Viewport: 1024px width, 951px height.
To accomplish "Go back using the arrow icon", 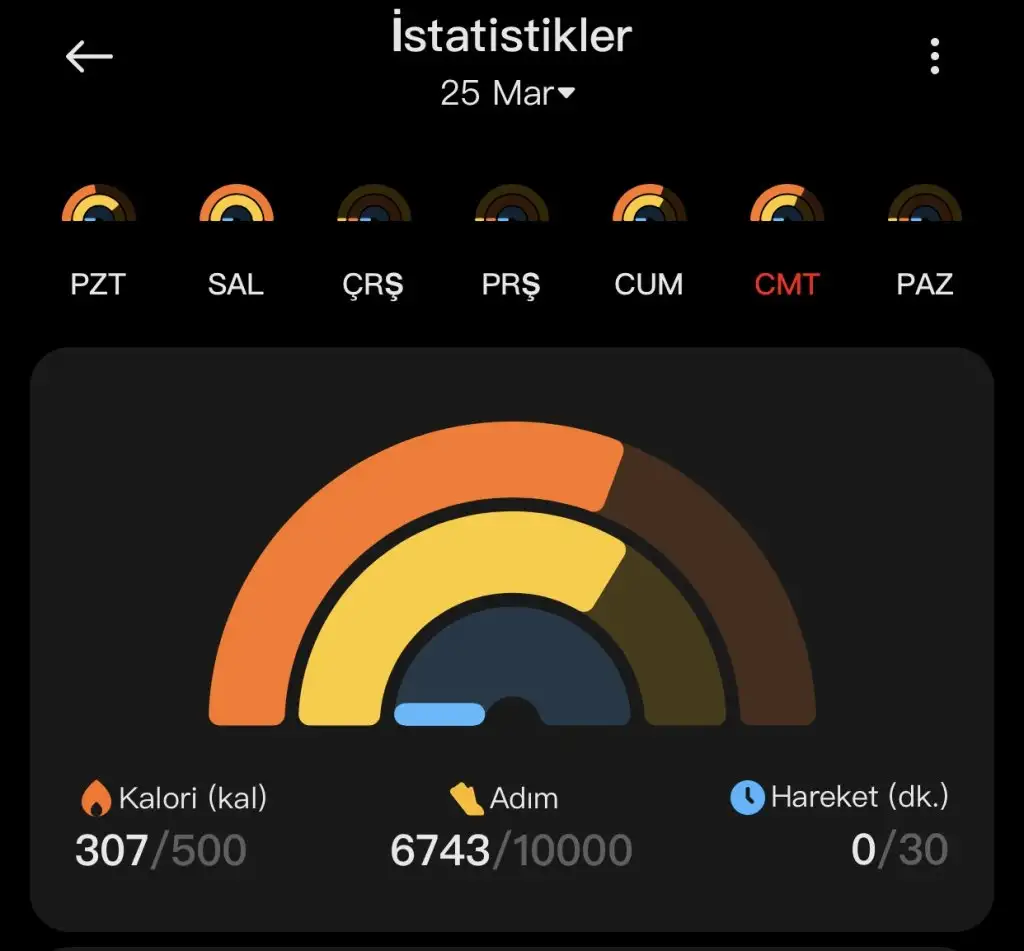I will tap(89, 57).
